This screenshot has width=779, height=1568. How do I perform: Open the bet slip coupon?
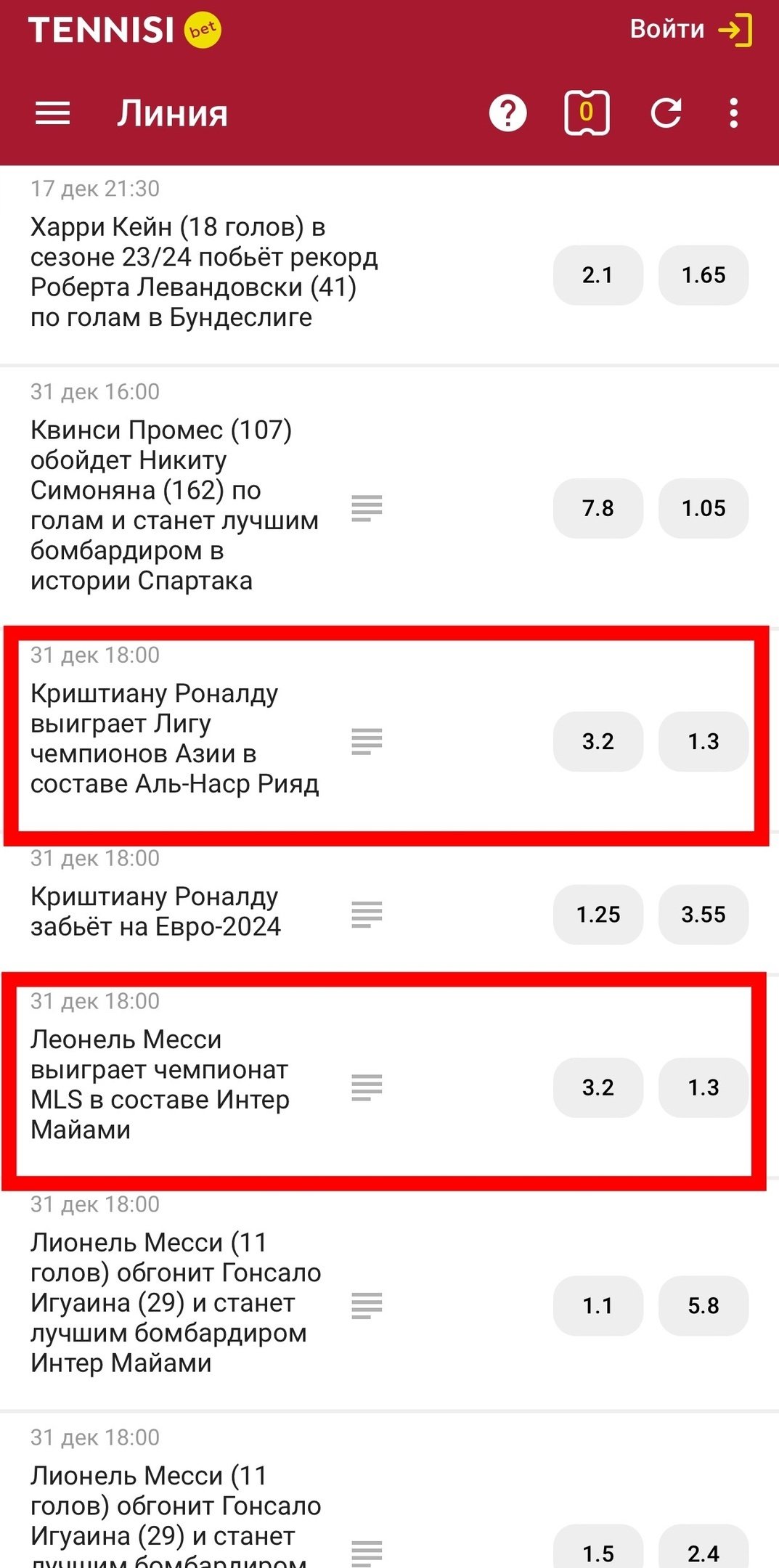587,113
